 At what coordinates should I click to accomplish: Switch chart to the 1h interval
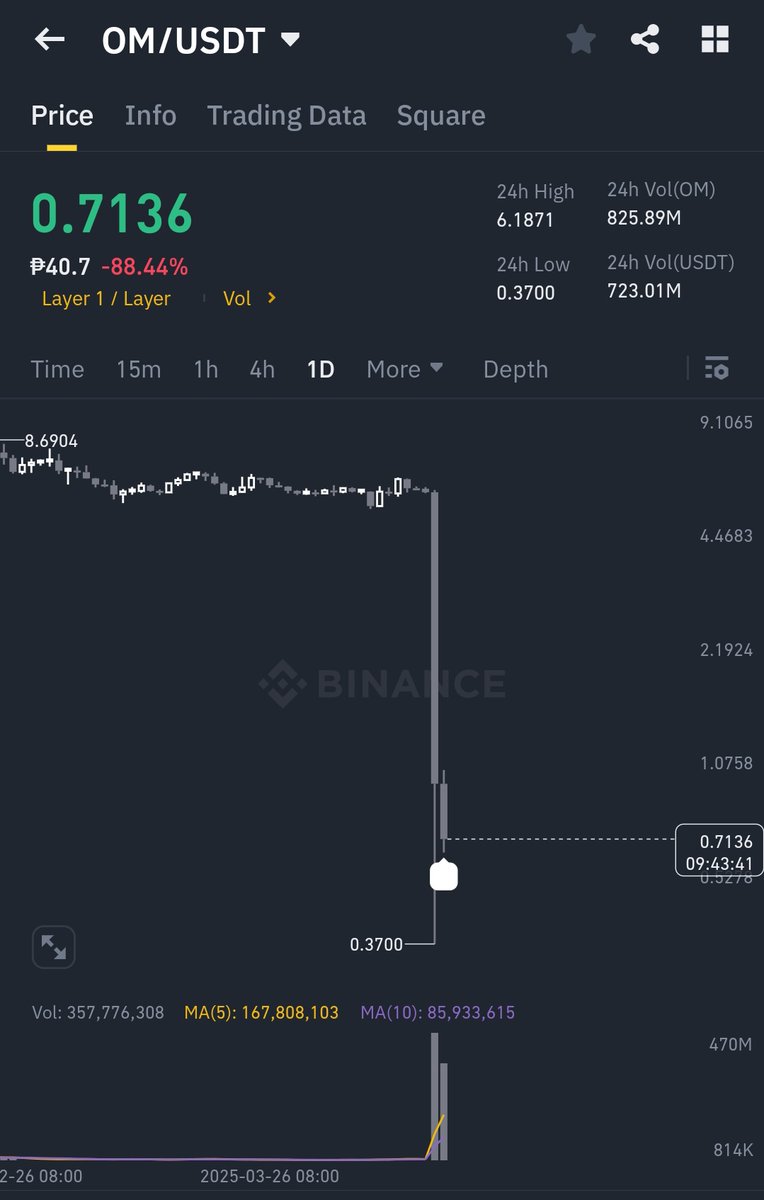click(205, 369)
